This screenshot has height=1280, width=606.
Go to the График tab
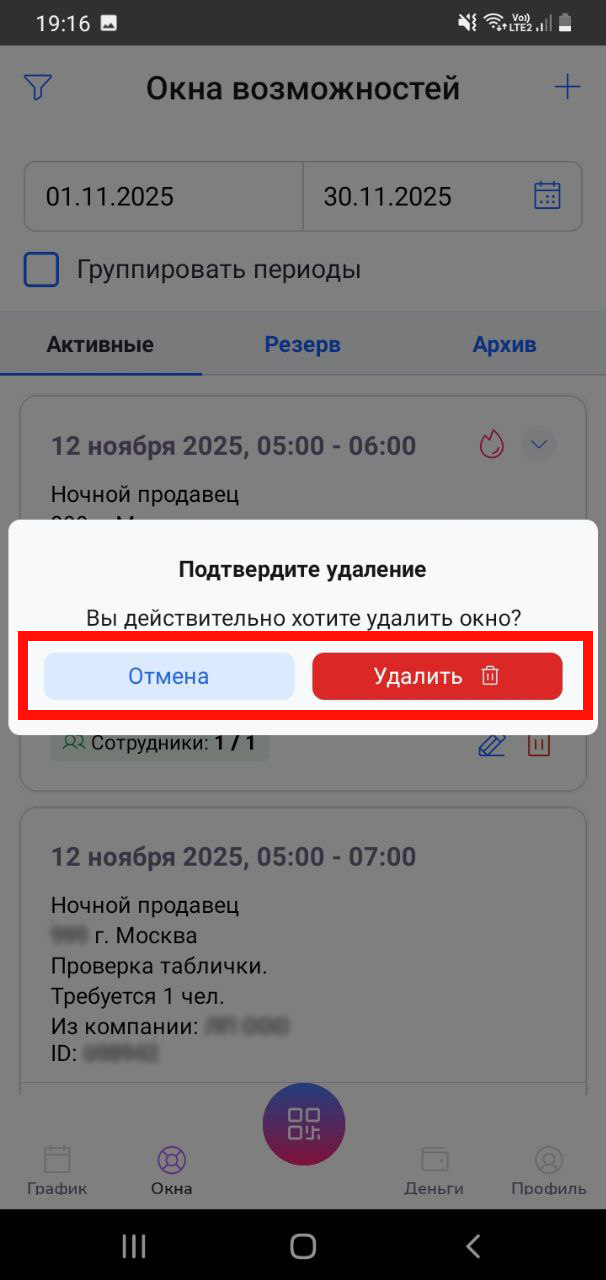coord(57,1170)
